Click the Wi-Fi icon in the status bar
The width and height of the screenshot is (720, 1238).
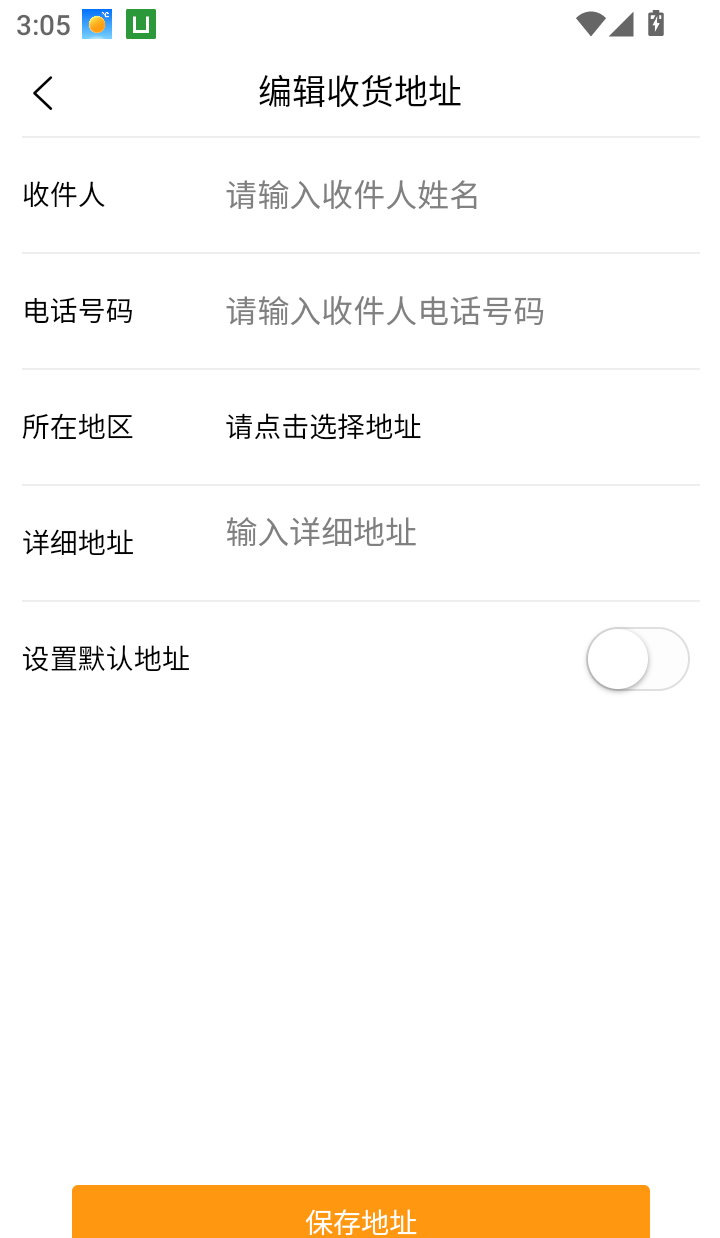tap(591, 25)
